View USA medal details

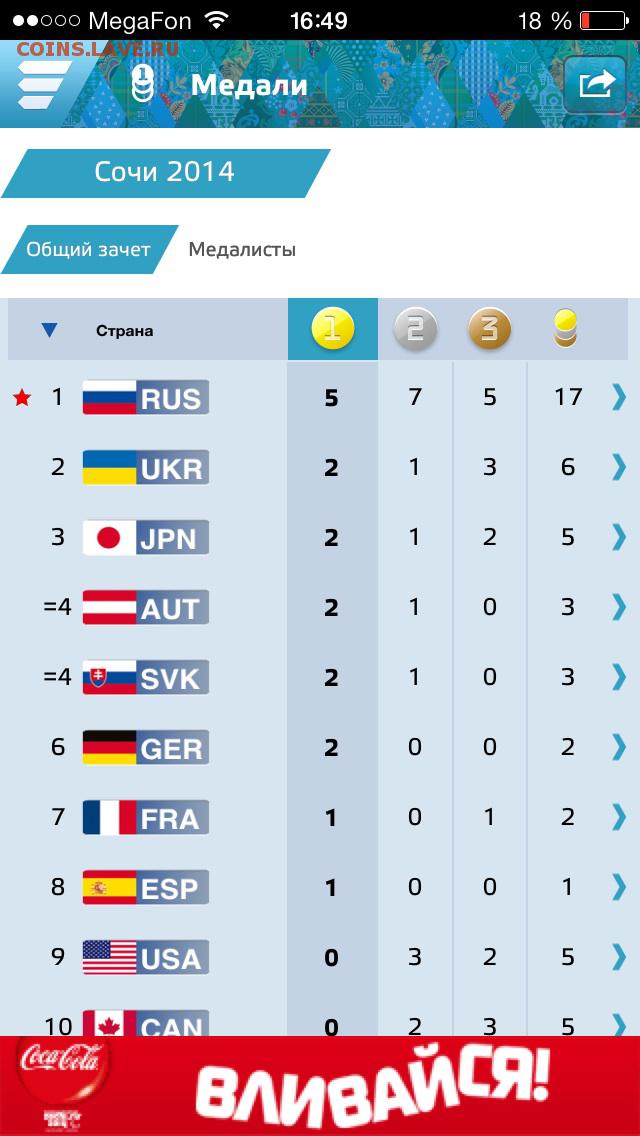click(x=320, y=957)
